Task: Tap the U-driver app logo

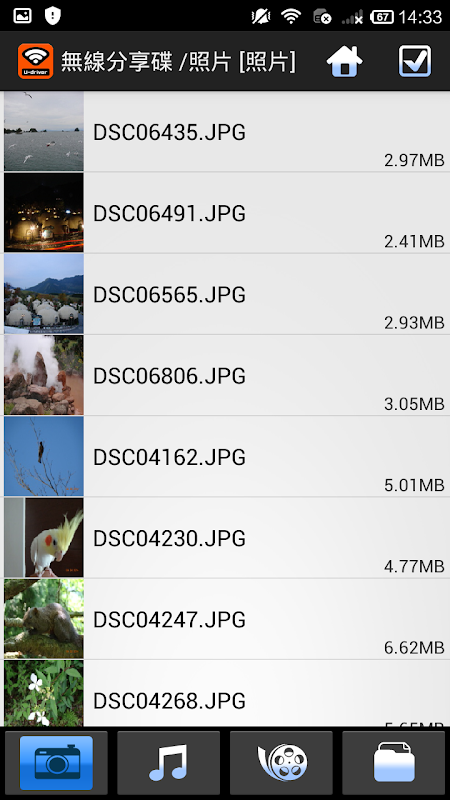Action: point(36,61)
